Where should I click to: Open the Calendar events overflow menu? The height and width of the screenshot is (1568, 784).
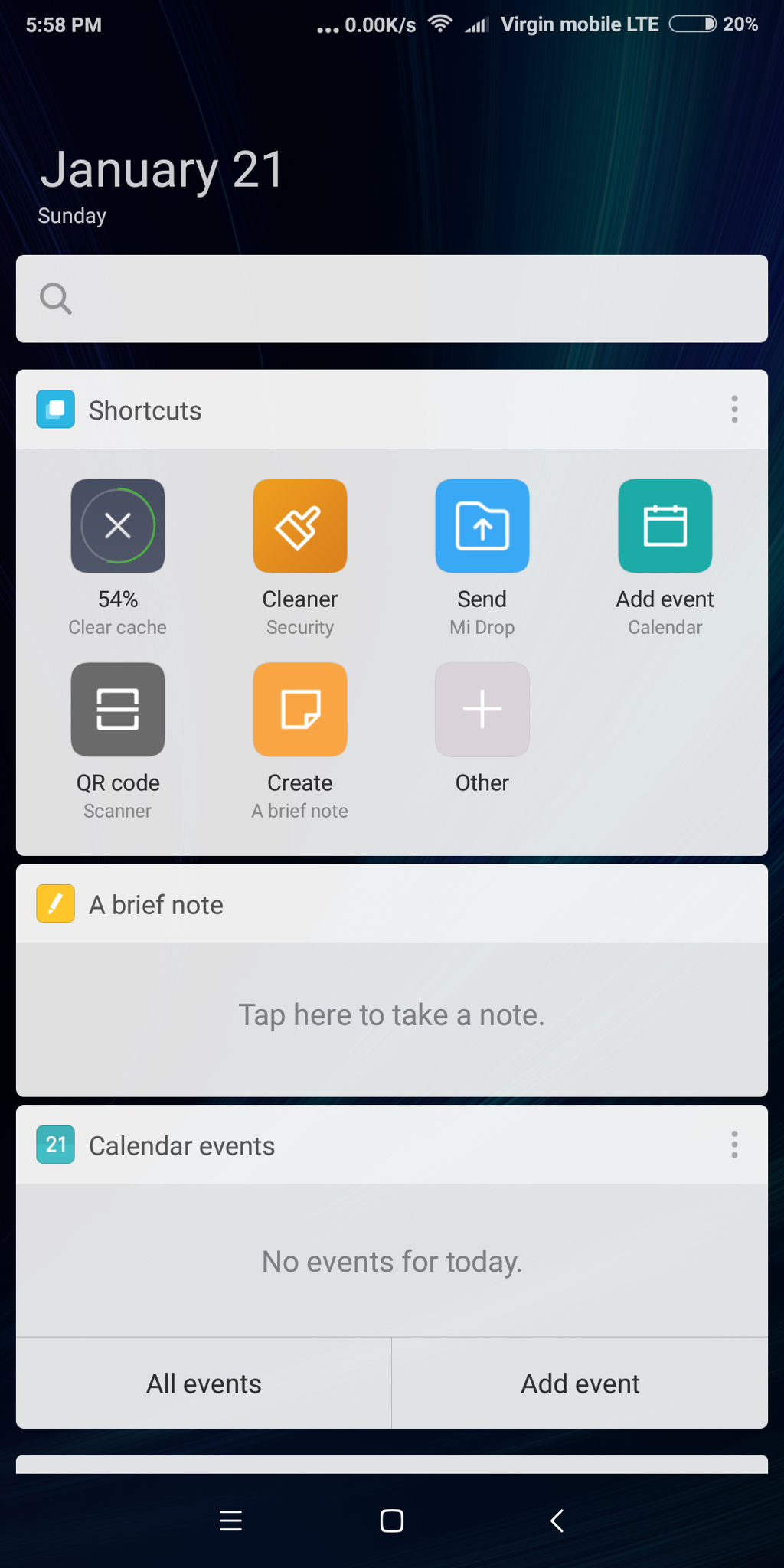pos(734,1145)
